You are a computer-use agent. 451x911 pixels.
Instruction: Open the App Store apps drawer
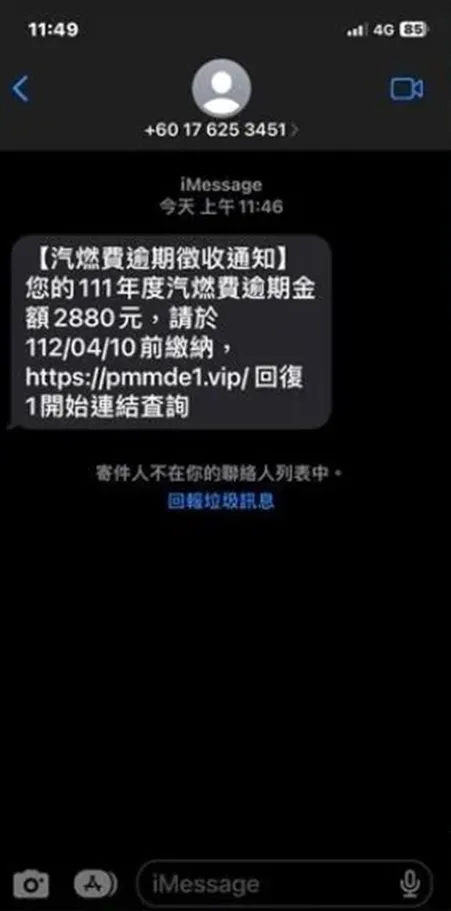click(95, 884)
